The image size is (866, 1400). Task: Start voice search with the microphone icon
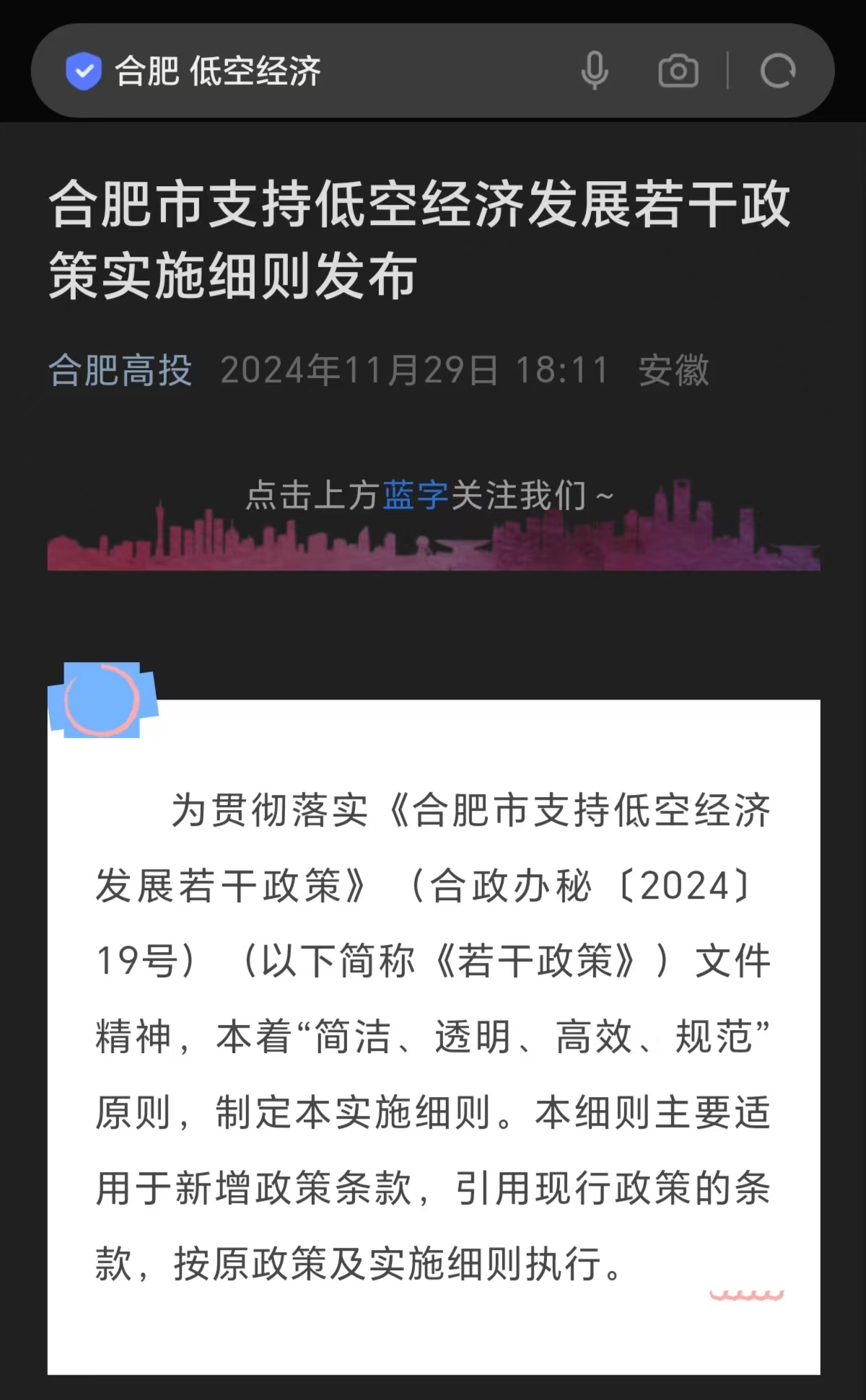tap(594, 71)
